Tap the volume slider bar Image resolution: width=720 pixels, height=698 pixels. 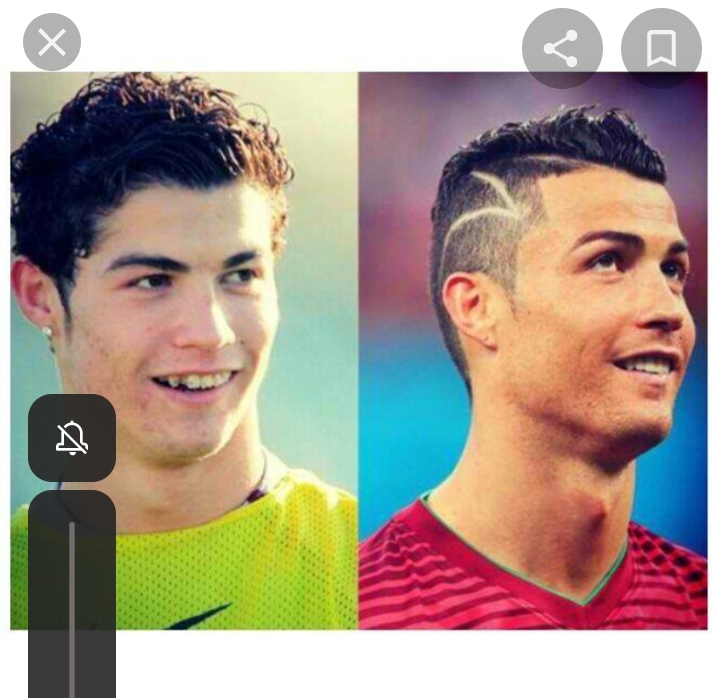(x=72, y=600)
